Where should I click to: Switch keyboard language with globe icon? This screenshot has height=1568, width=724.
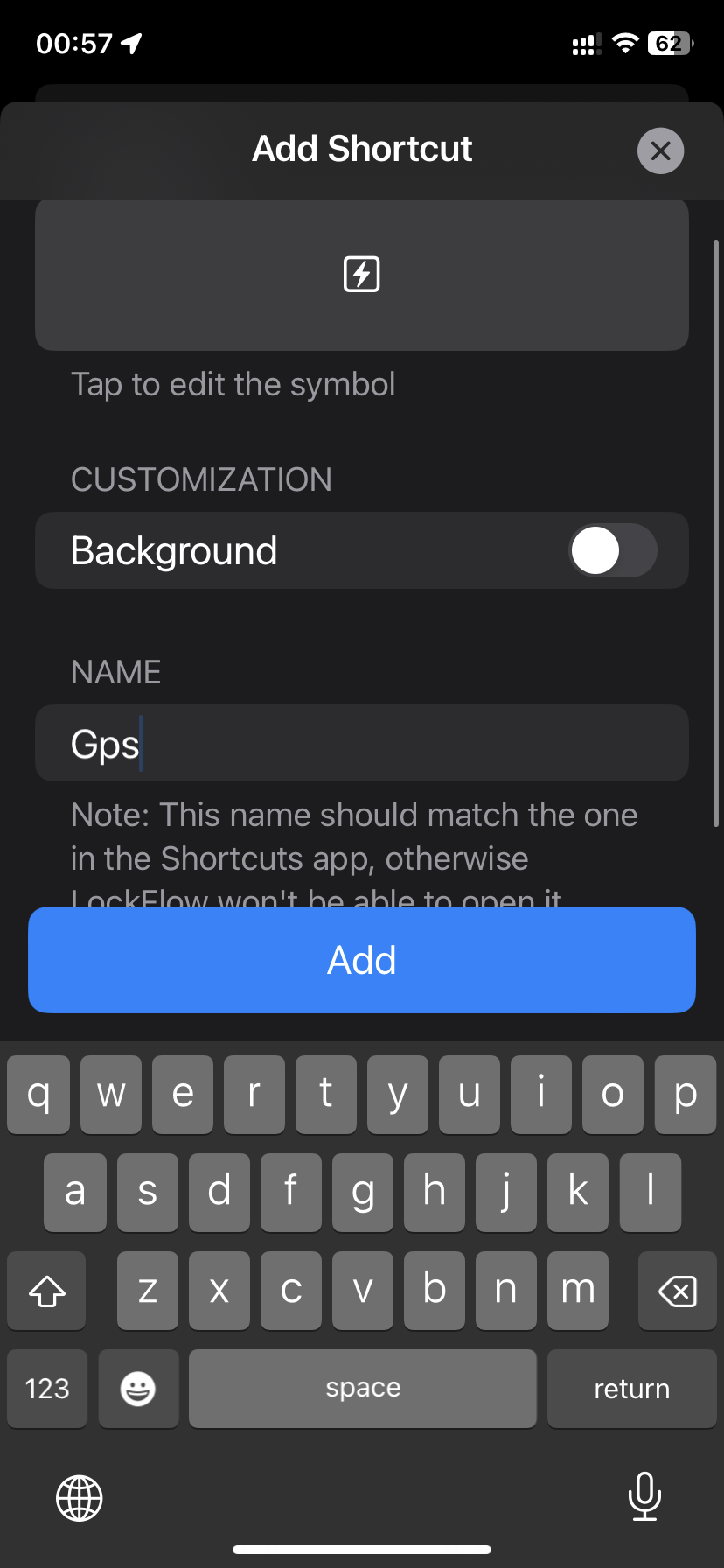(80, 1498)
